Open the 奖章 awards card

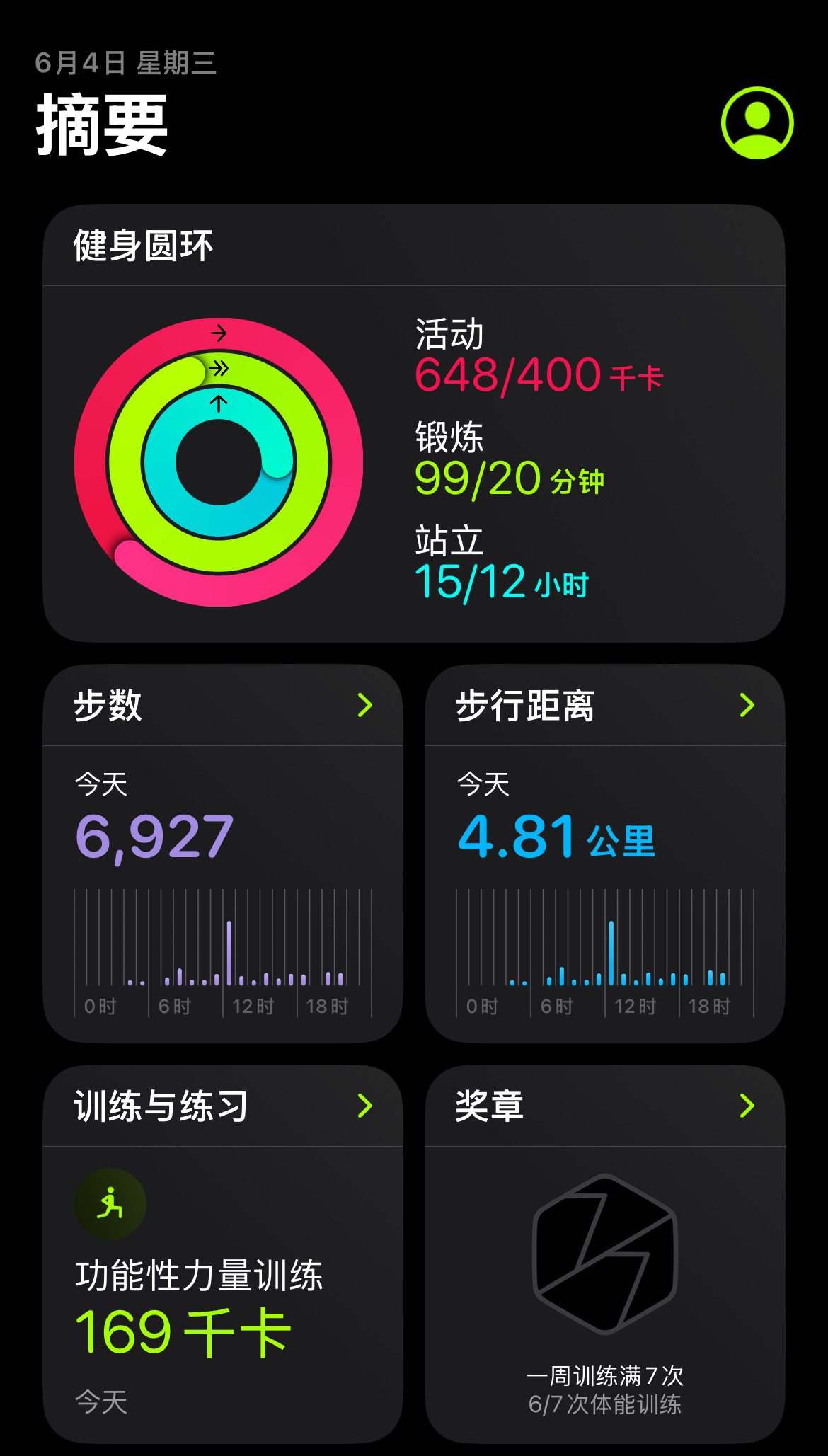(605, 1254)
